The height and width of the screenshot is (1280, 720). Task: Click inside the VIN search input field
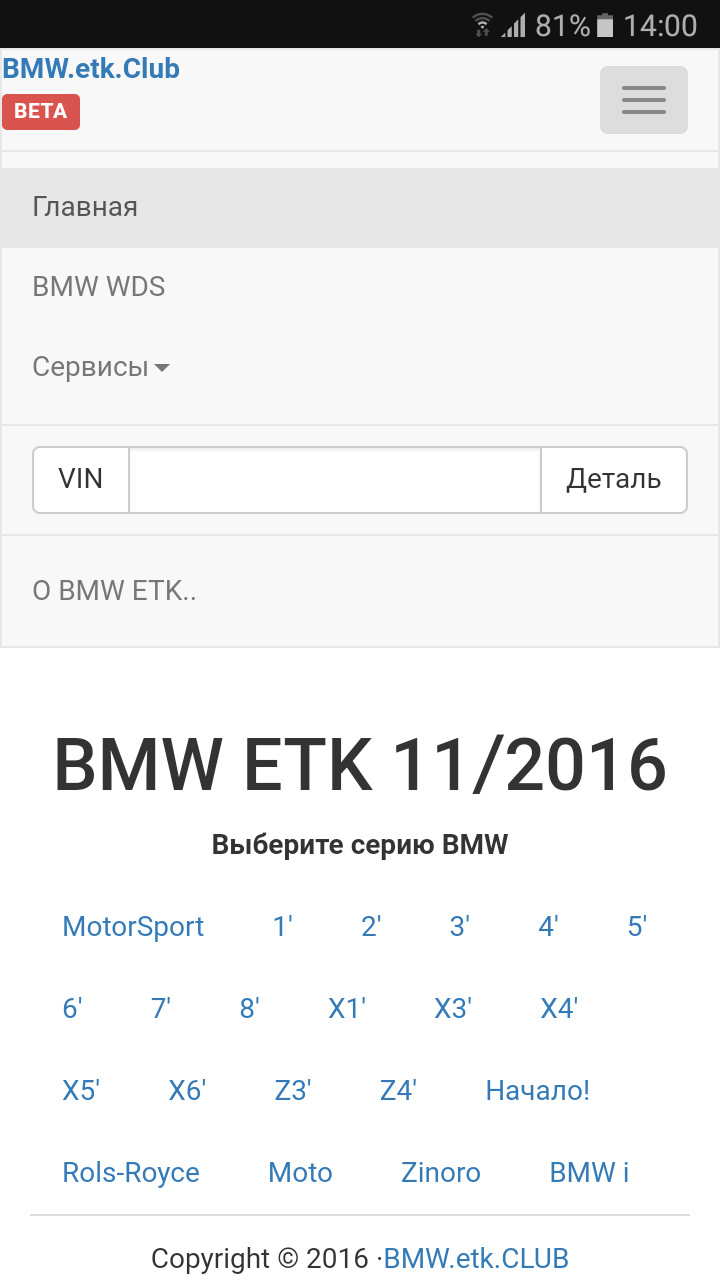click(x=334, y=479)
